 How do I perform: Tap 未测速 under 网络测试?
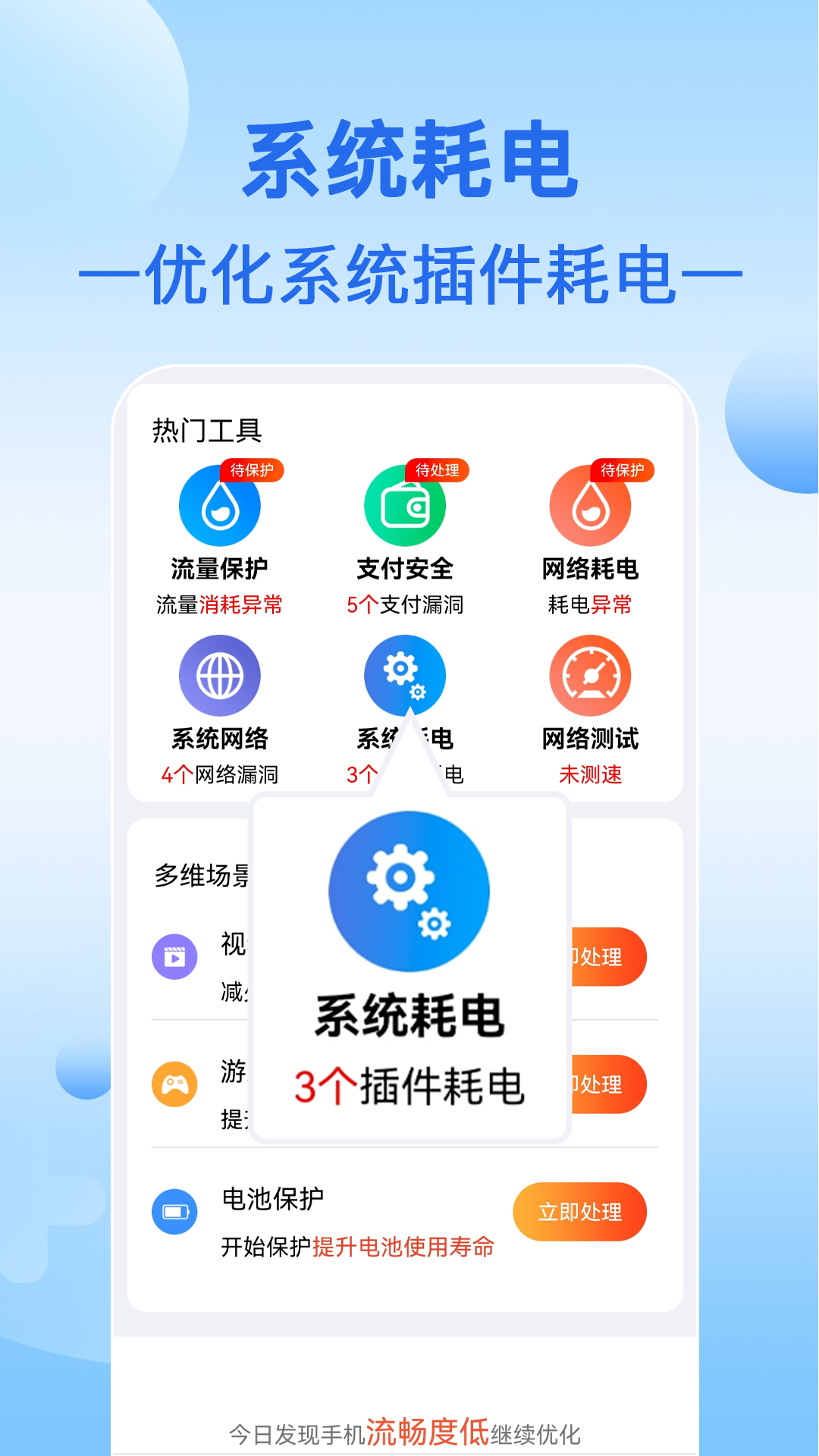tap(591, 774)
